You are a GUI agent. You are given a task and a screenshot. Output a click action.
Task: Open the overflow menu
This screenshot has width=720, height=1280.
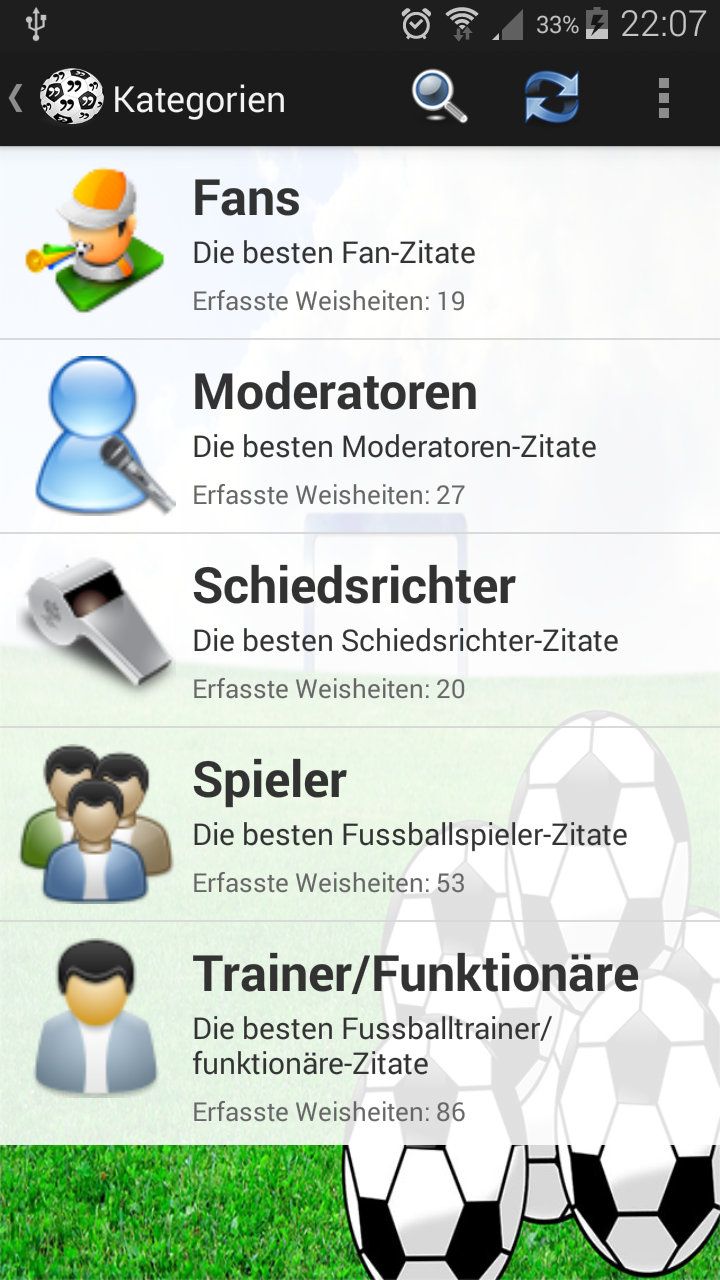[663, 98]
